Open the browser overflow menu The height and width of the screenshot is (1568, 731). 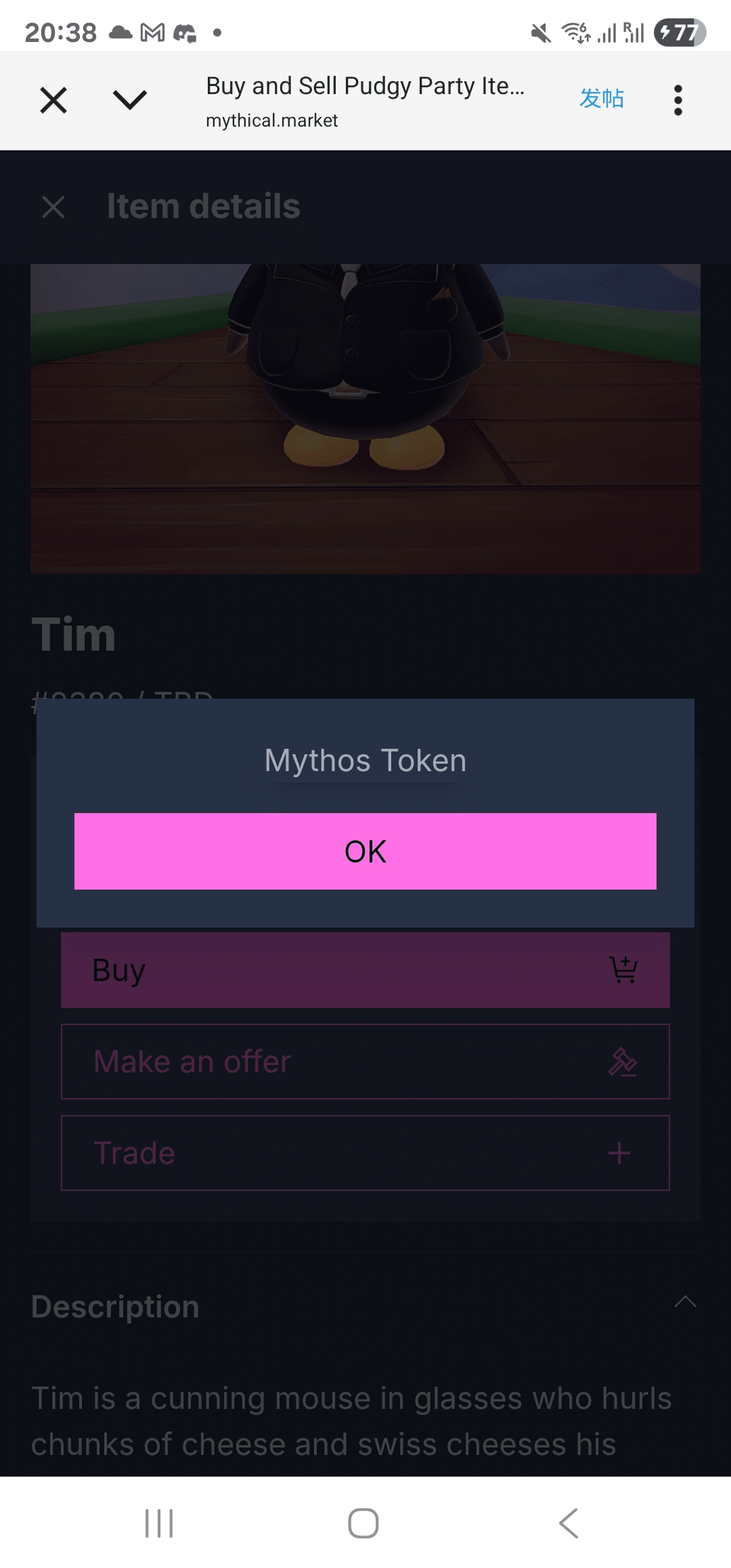coord(678,100)
